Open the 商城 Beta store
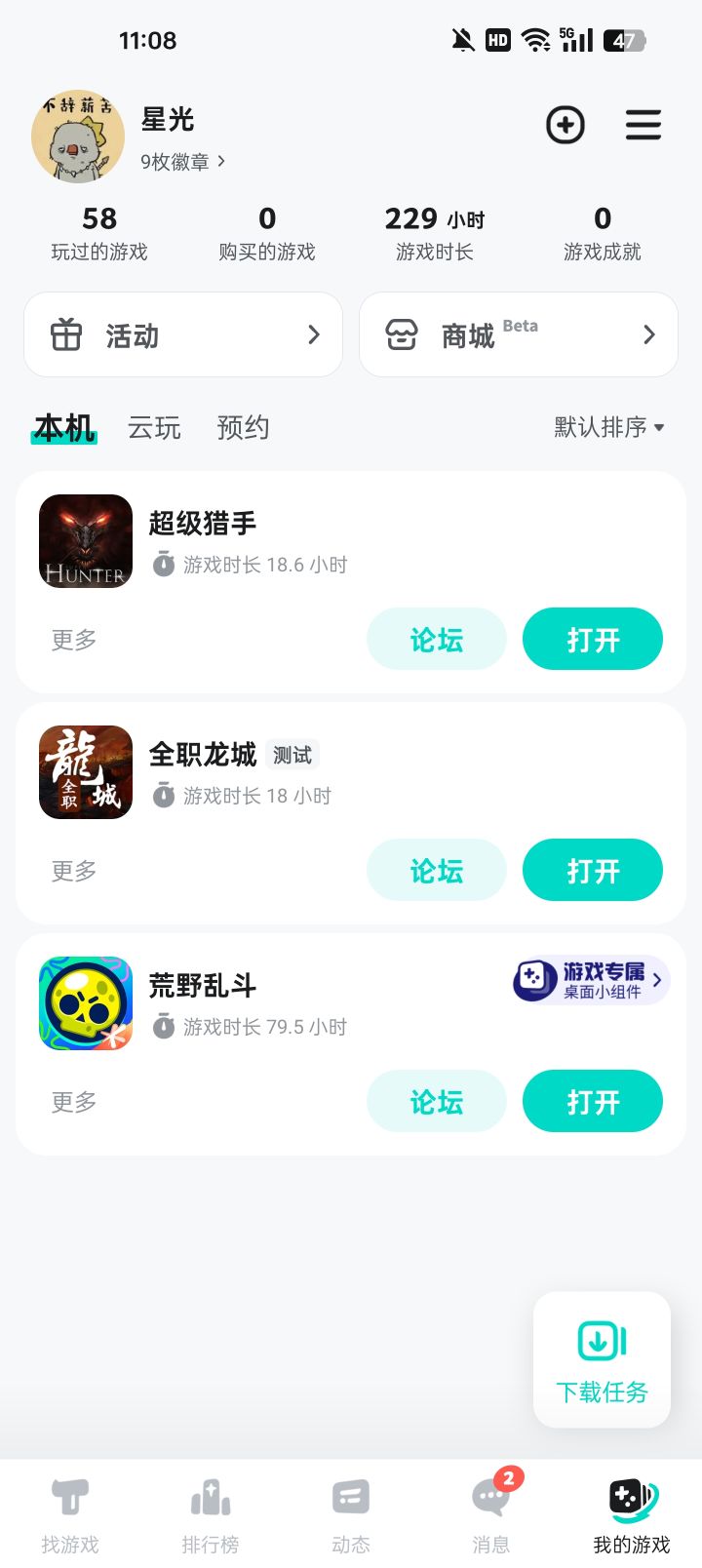Viewport: 702px width, 1568px height. point(519,334)
